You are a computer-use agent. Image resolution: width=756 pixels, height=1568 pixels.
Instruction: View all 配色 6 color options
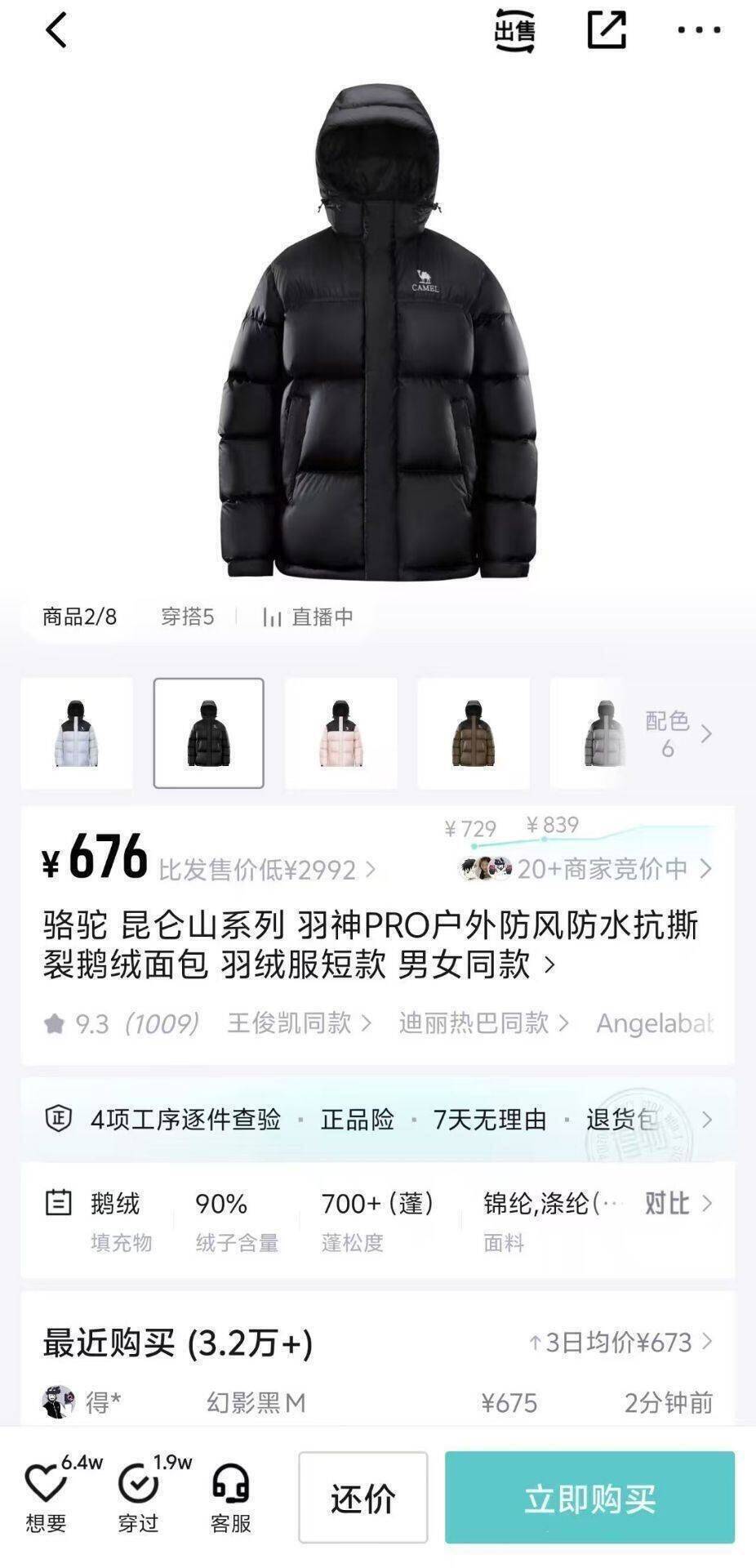click(678, 733)
